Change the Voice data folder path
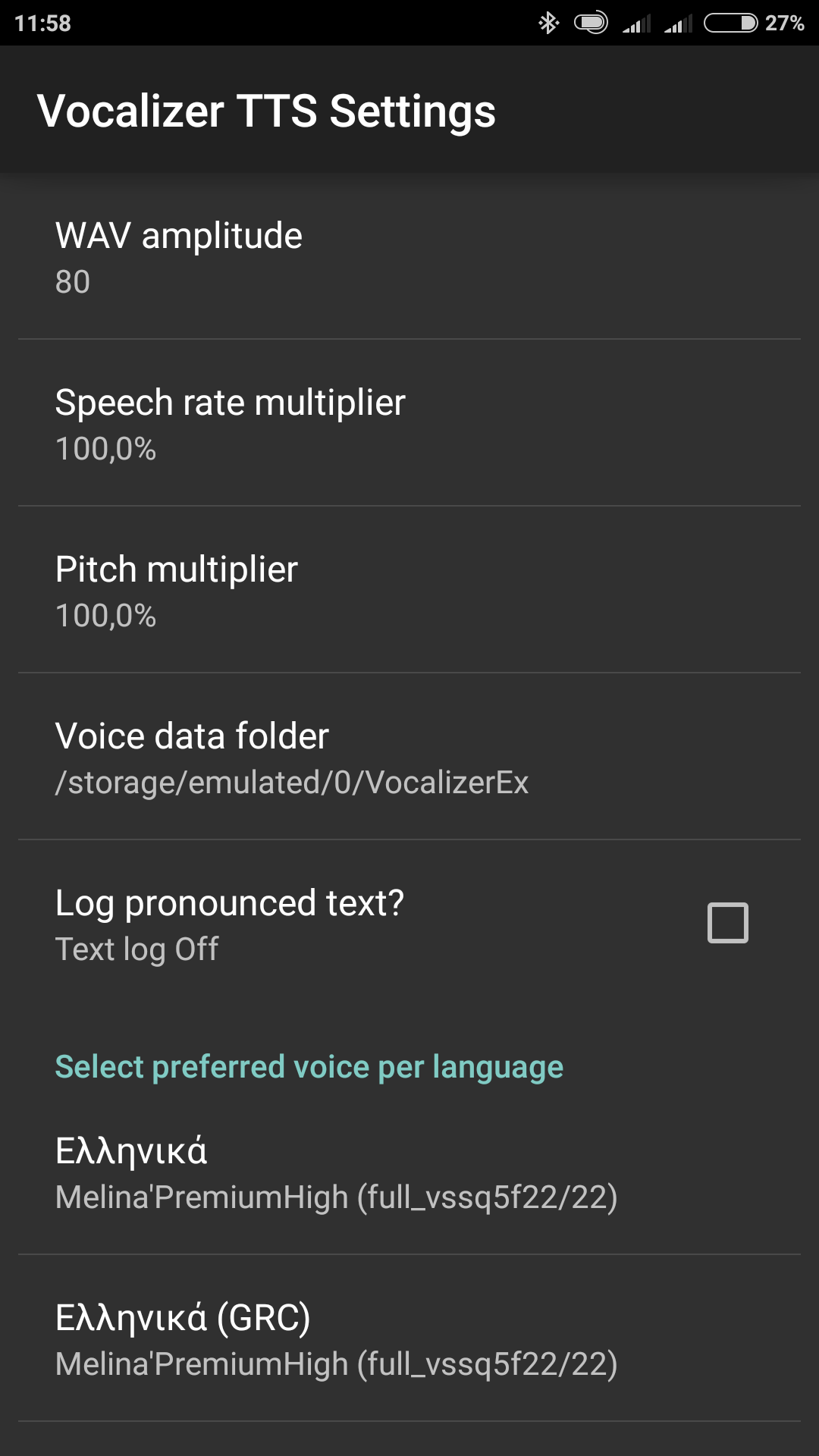 click(x=409, y=758)
